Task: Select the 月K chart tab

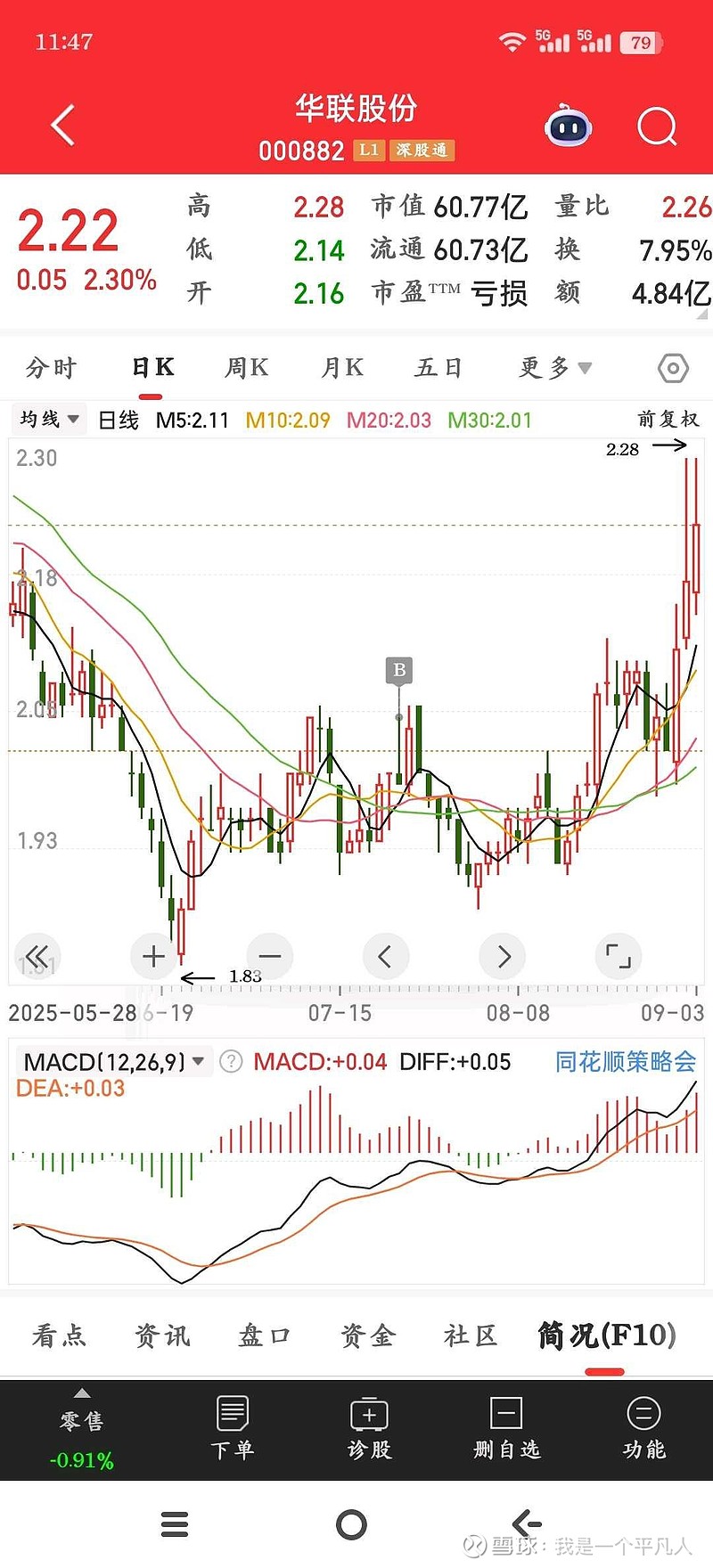Action: (342, 368)
